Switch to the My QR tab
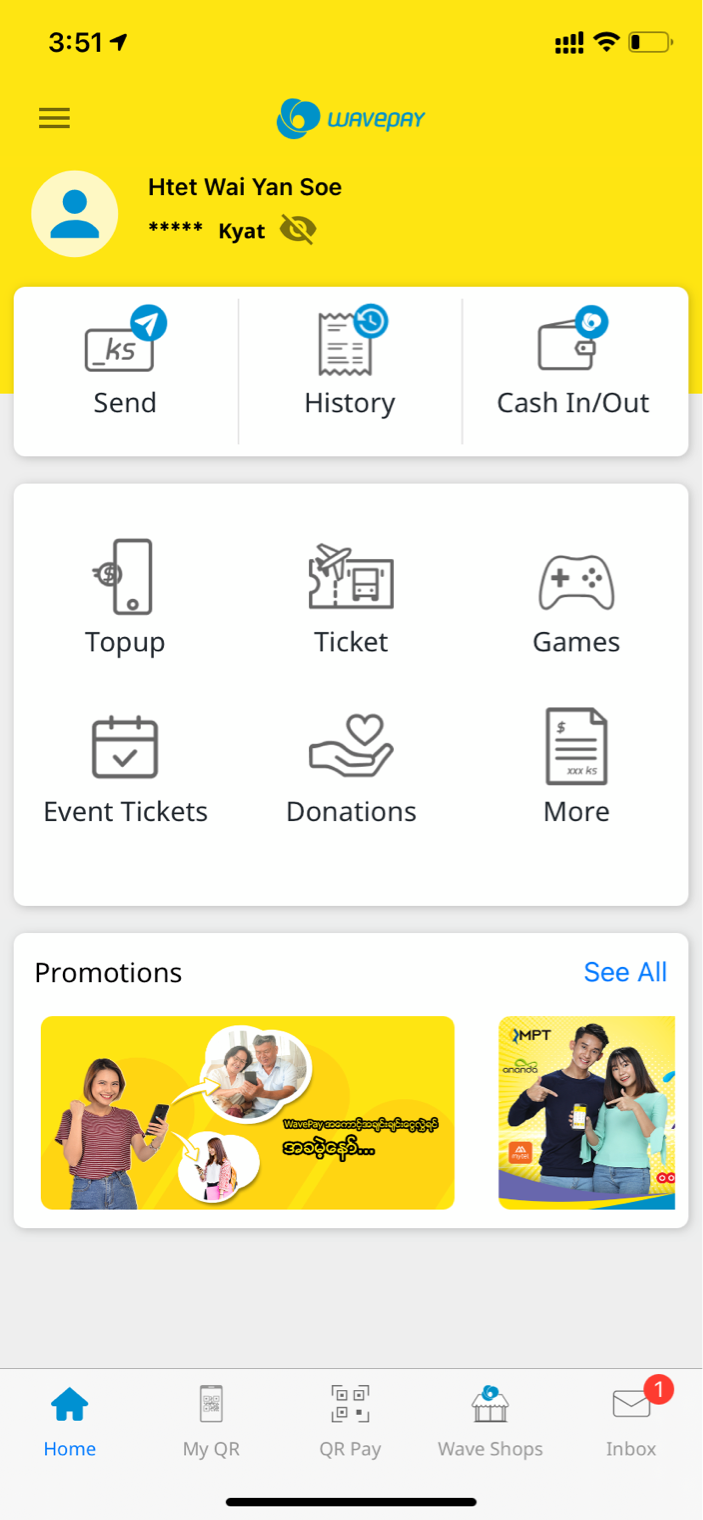The width and height of the screenshot is (703, 1520). pos(211,1422)
